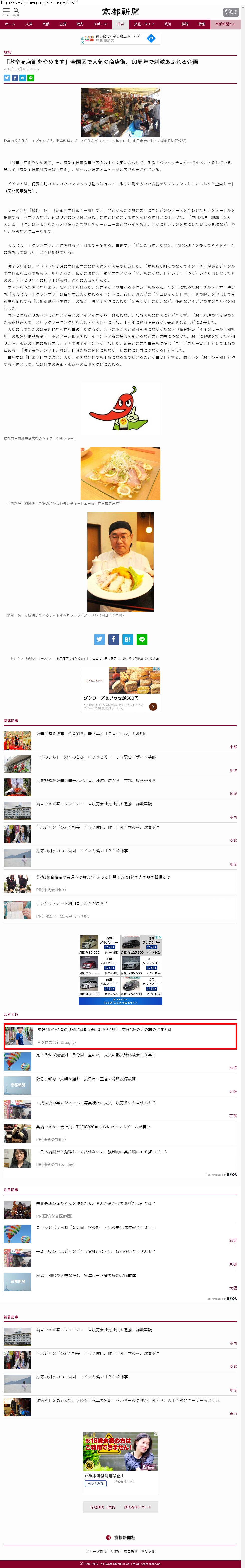245x1568 pixels.
Task: Open the 文化・ライフ tab
Action: point(144,24)
